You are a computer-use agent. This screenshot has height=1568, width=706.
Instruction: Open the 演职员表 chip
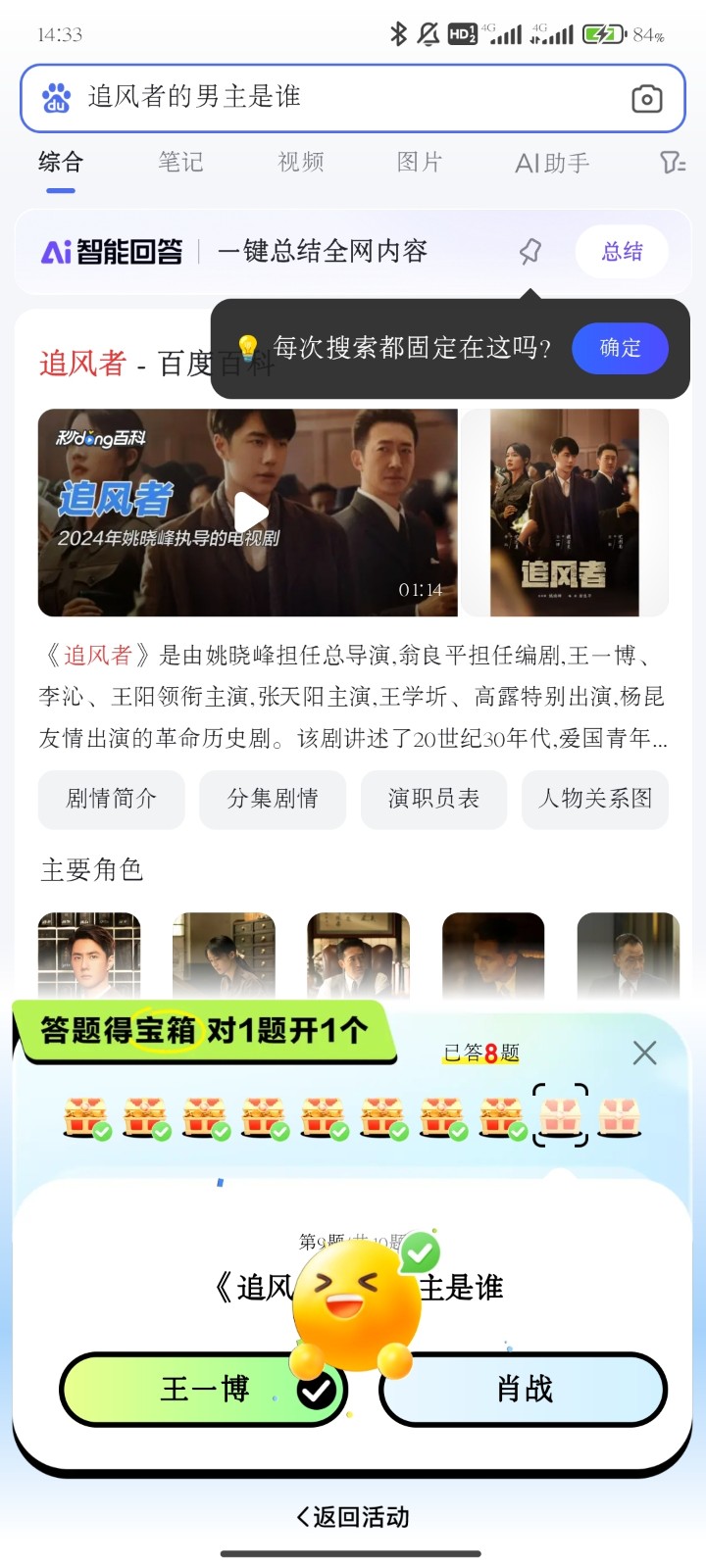433,799
